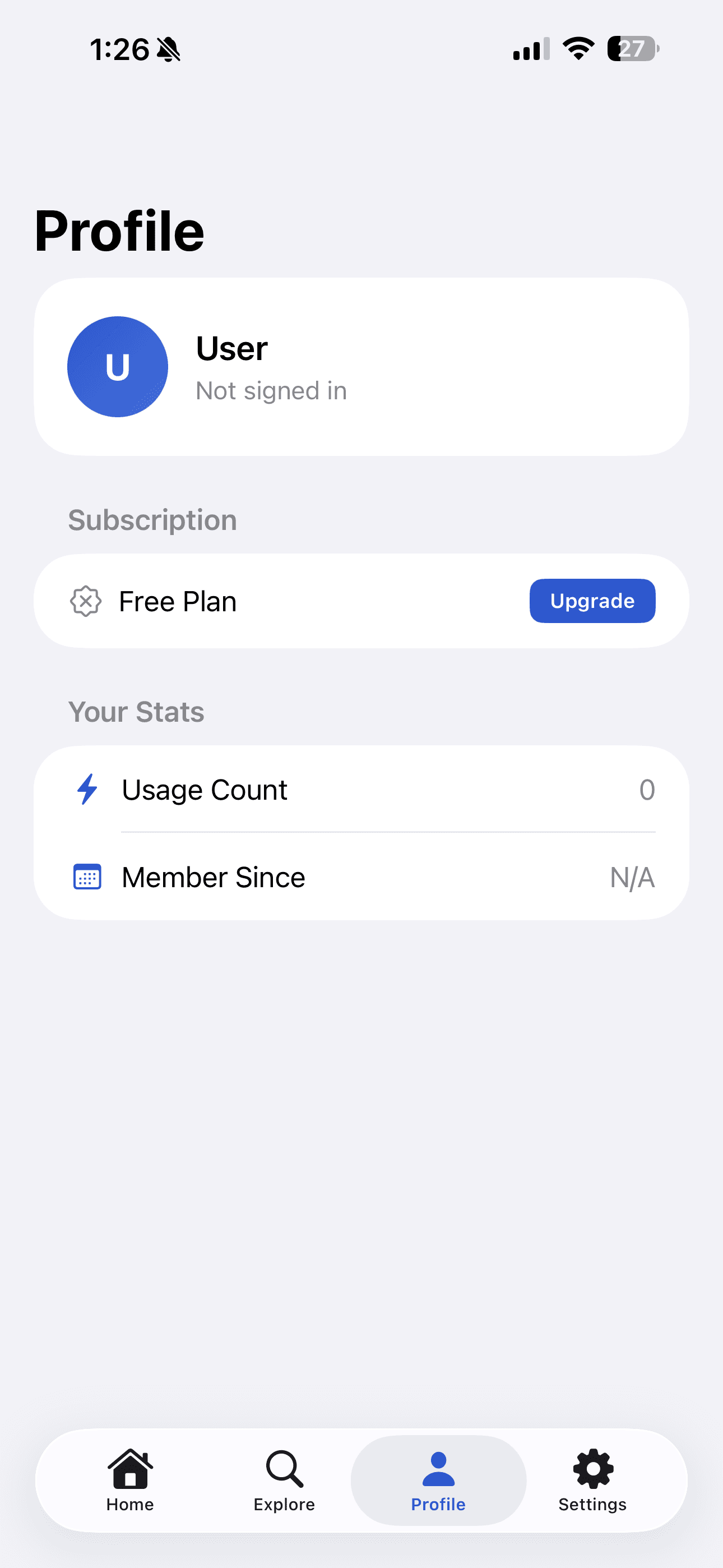Select the Home icon in bottom navigation
The image size is (723, 1568).
[x=129, y=1470]
